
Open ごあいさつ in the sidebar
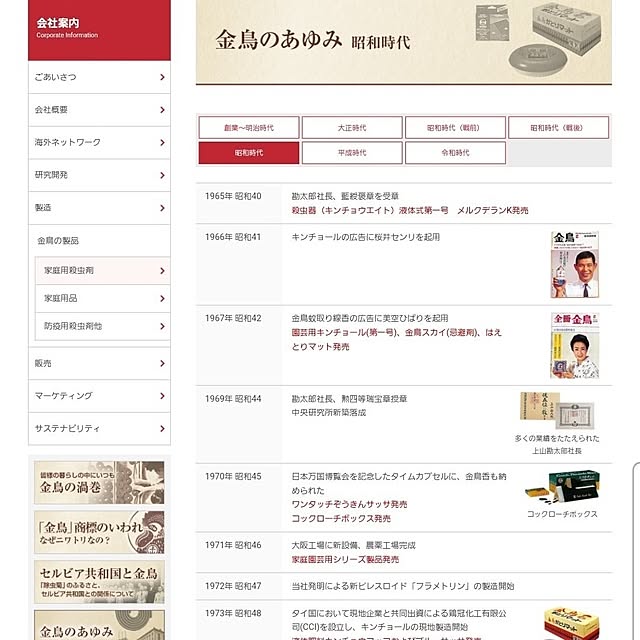point(98,77)
